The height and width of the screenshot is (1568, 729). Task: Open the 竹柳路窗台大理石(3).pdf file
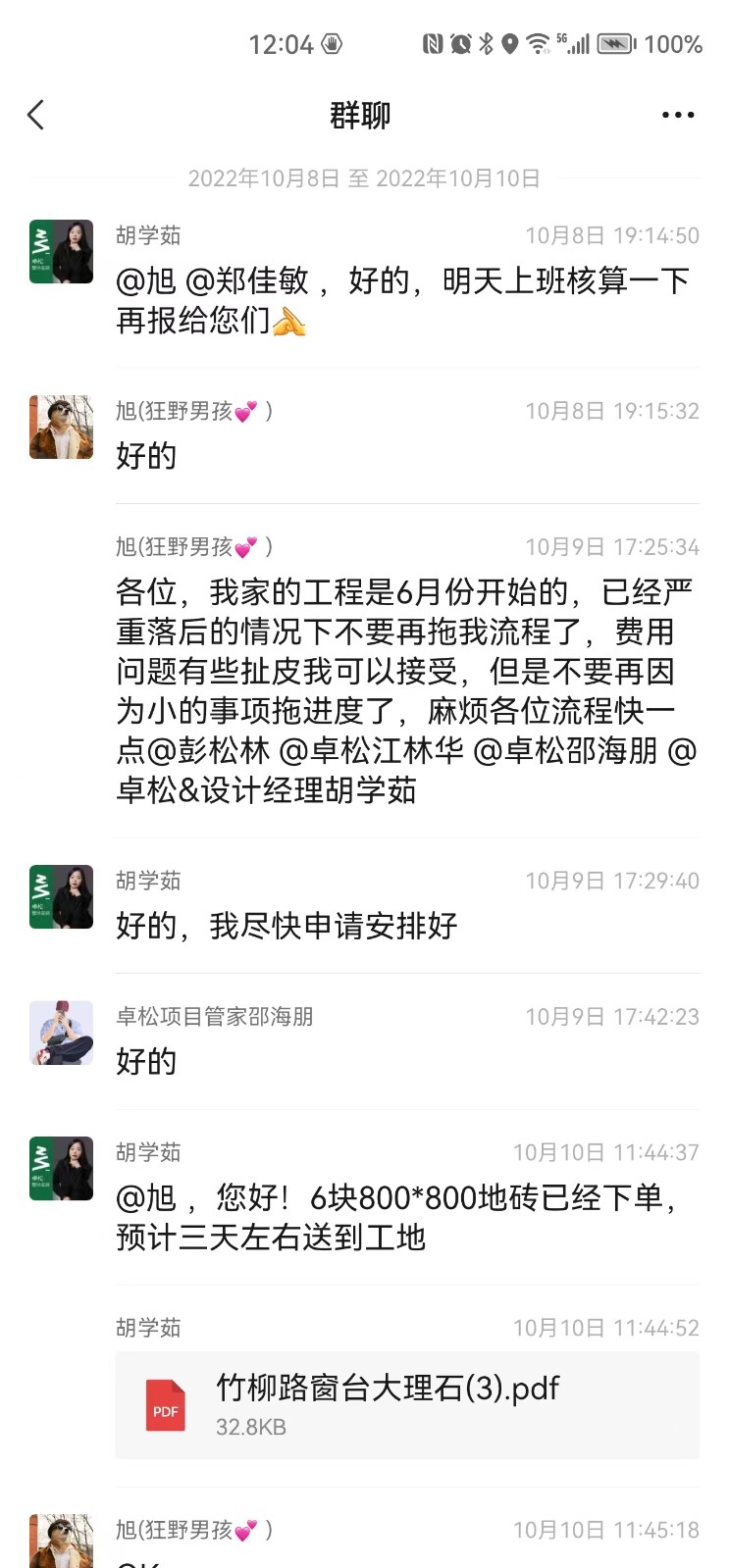click(406, 1404)
